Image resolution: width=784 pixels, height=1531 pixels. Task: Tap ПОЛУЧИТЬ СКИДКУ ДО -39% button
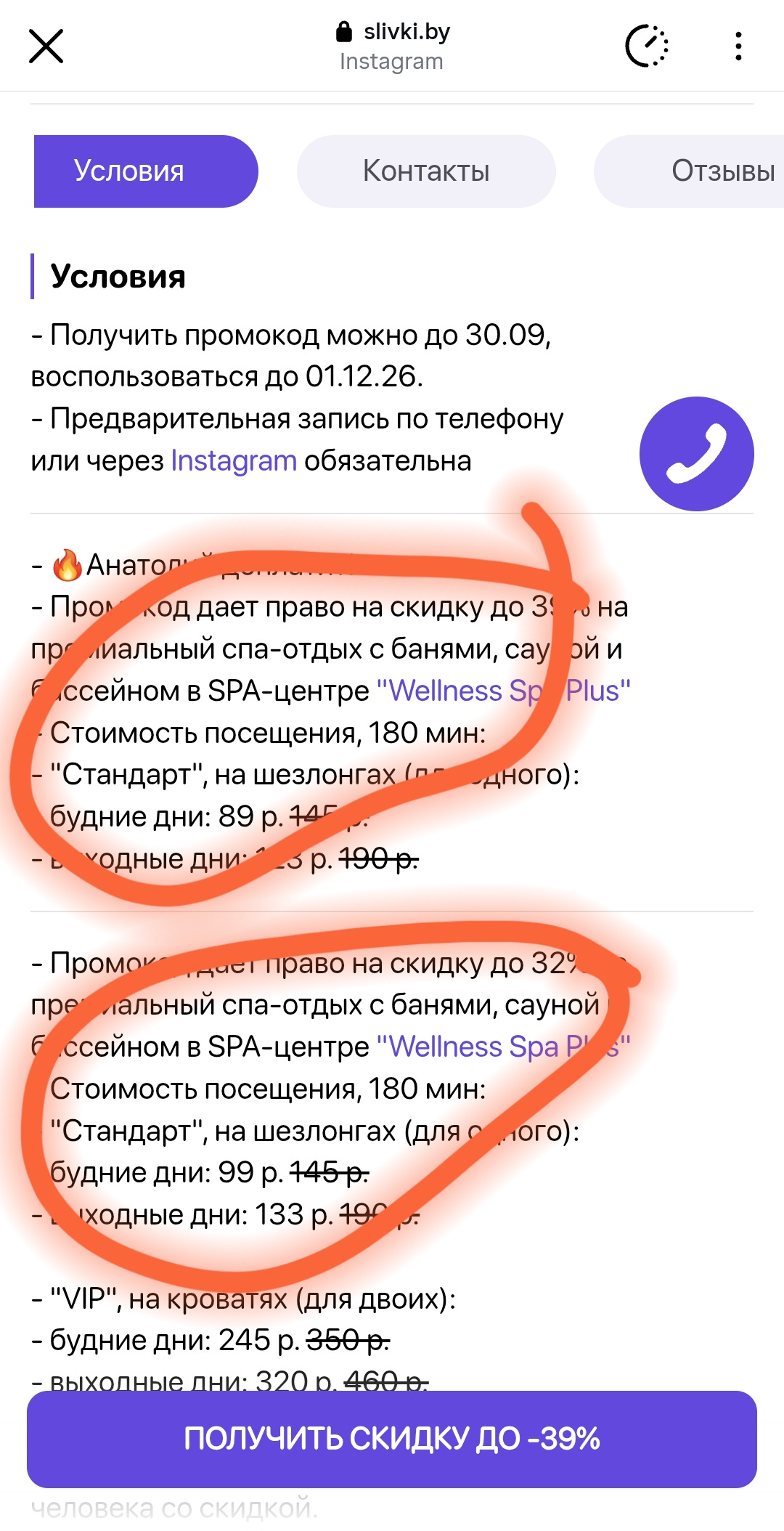[x=392, y=1439]
